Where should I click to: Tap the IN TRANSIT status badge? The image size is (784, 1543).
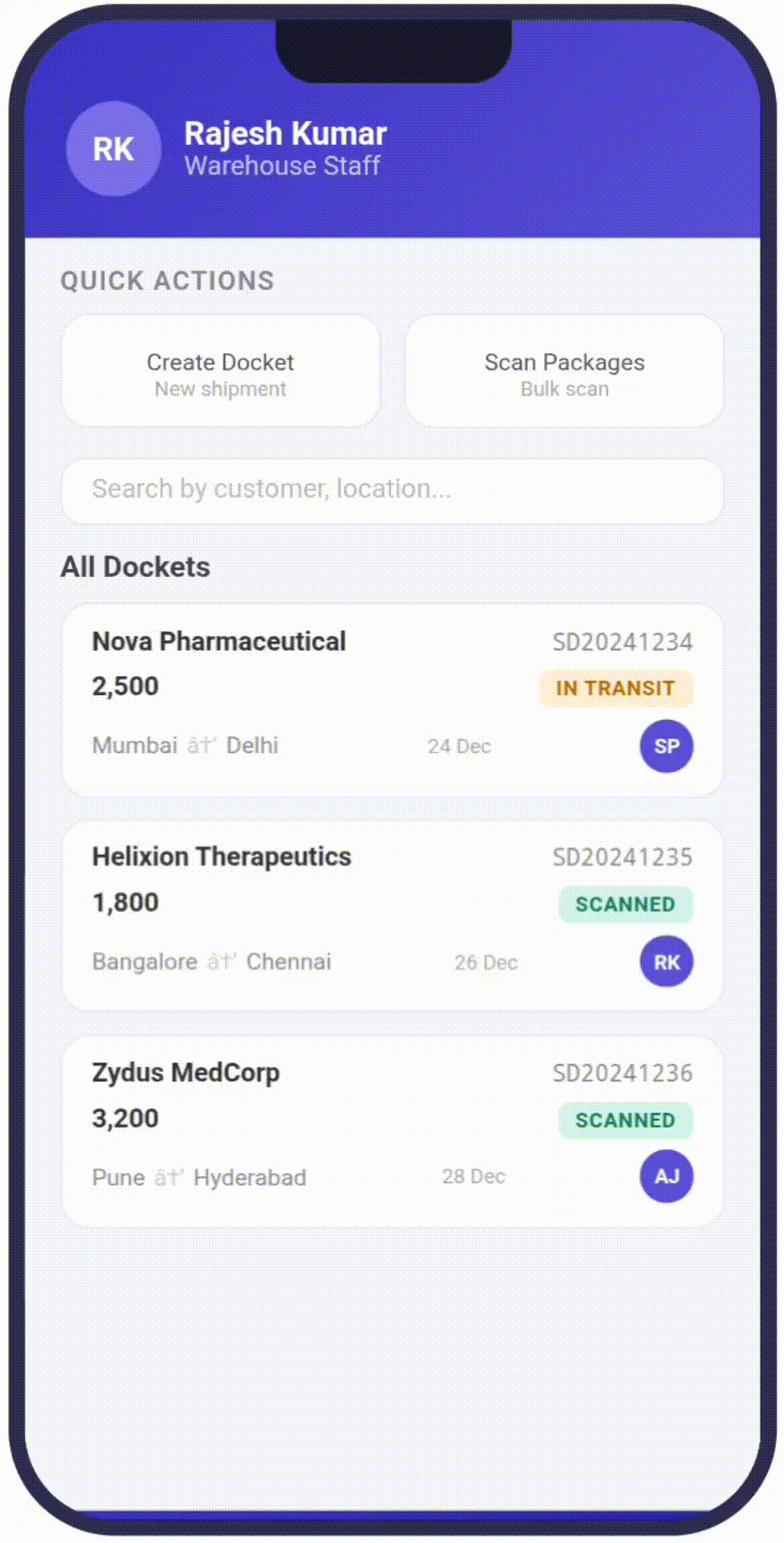[x=616, y=689]
